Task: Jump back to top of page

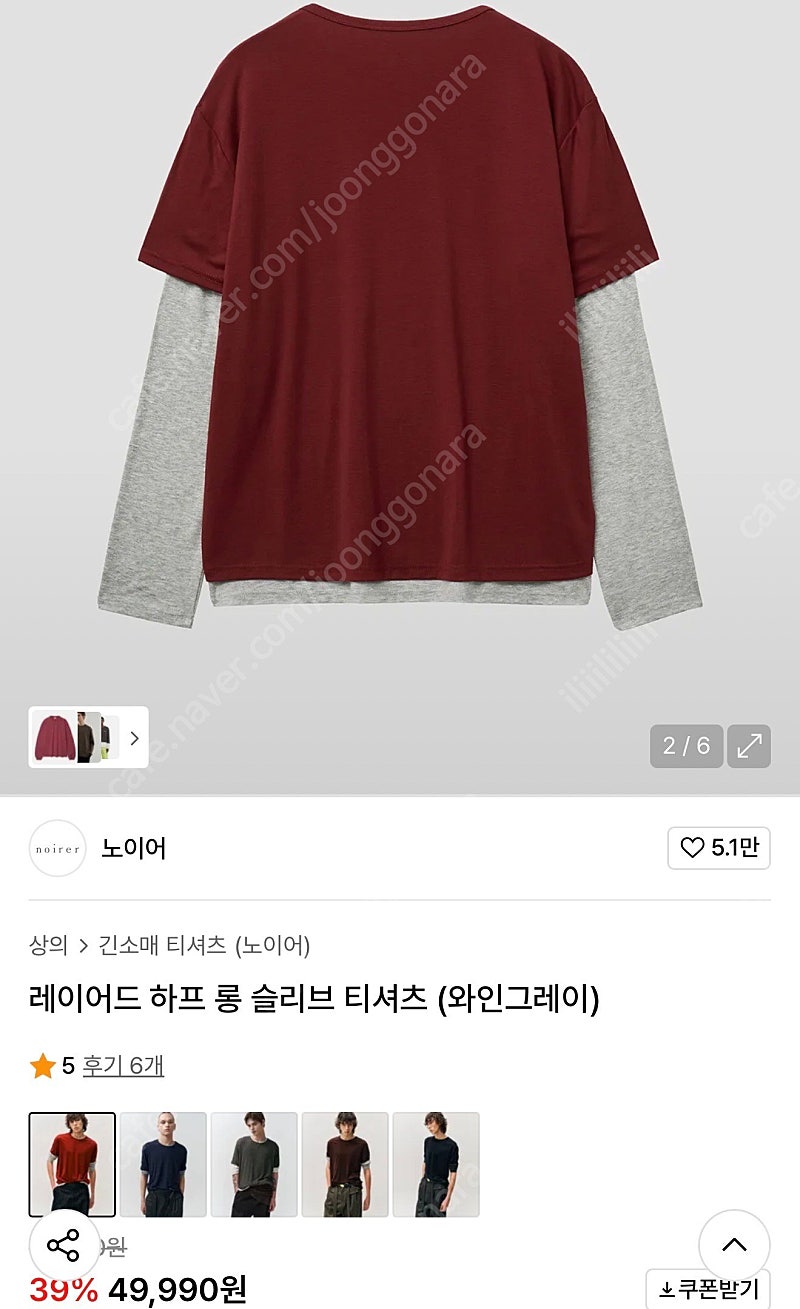Action: tap(734, 1246)
